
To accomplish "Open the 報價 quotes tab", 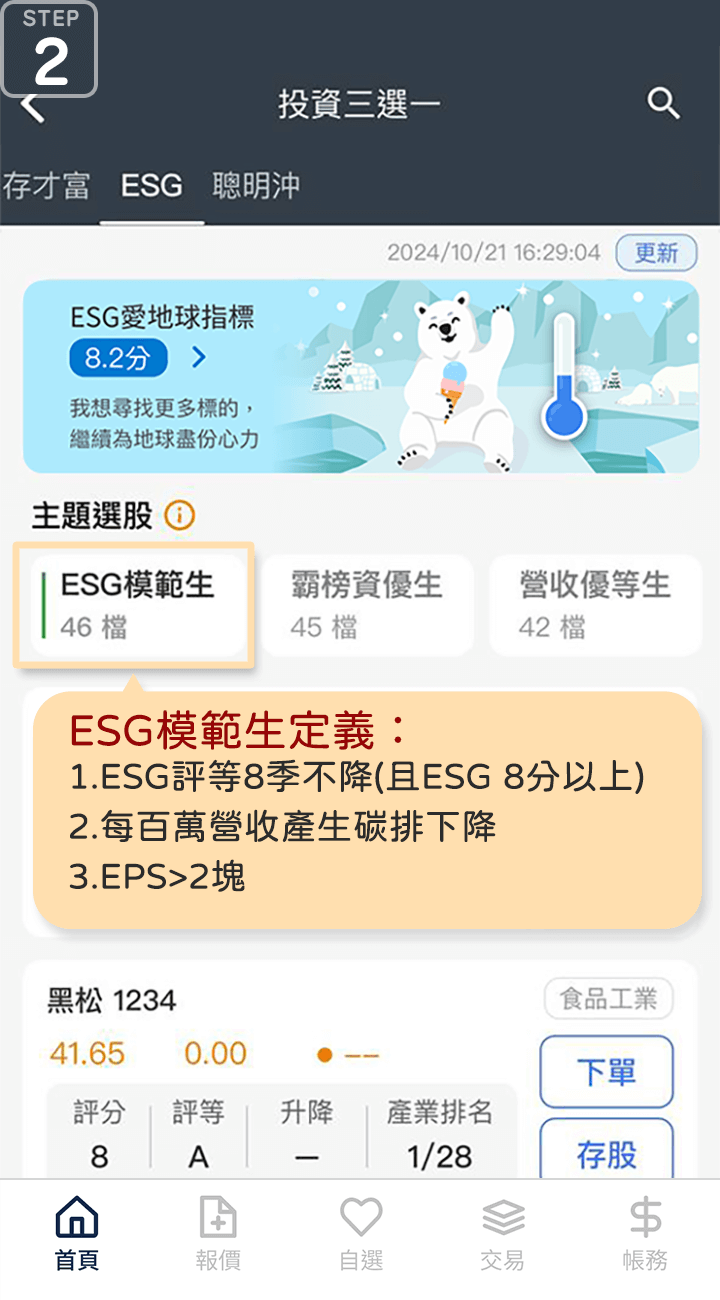I will tap(218, 1235).
